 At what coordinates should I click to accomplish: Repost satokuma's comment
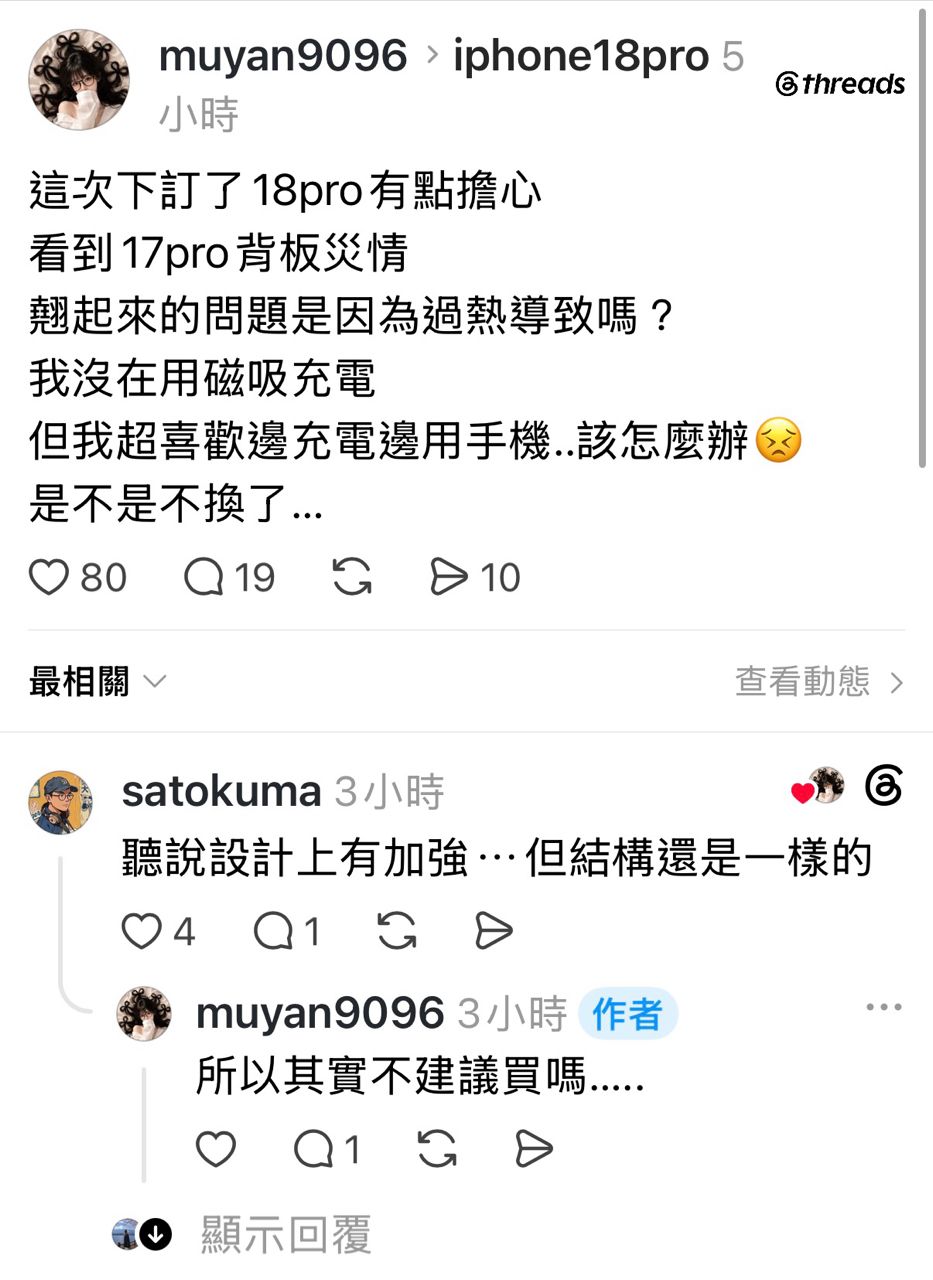(397, 932)
